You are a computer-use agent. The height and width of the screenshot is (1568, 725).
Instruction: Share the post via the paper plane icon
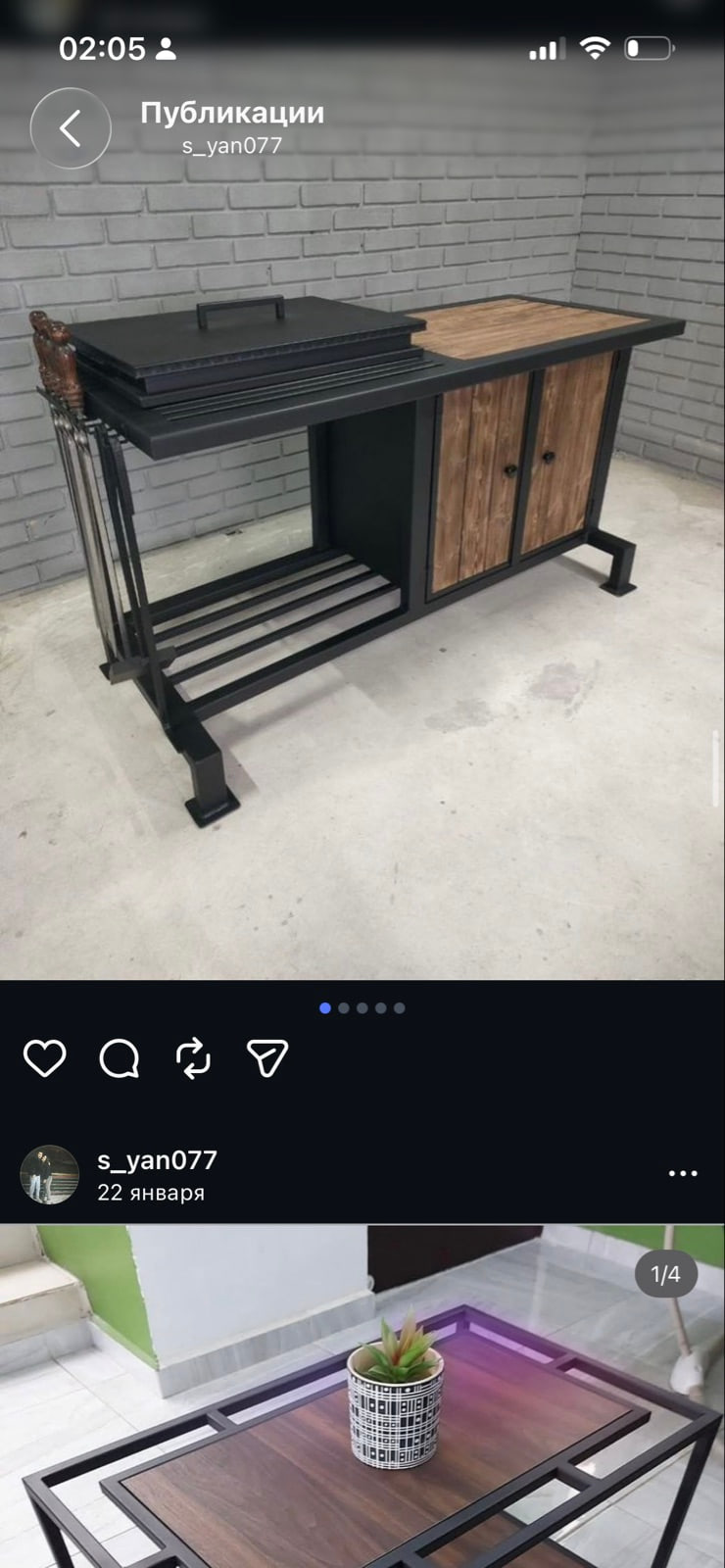(267, 1058)
